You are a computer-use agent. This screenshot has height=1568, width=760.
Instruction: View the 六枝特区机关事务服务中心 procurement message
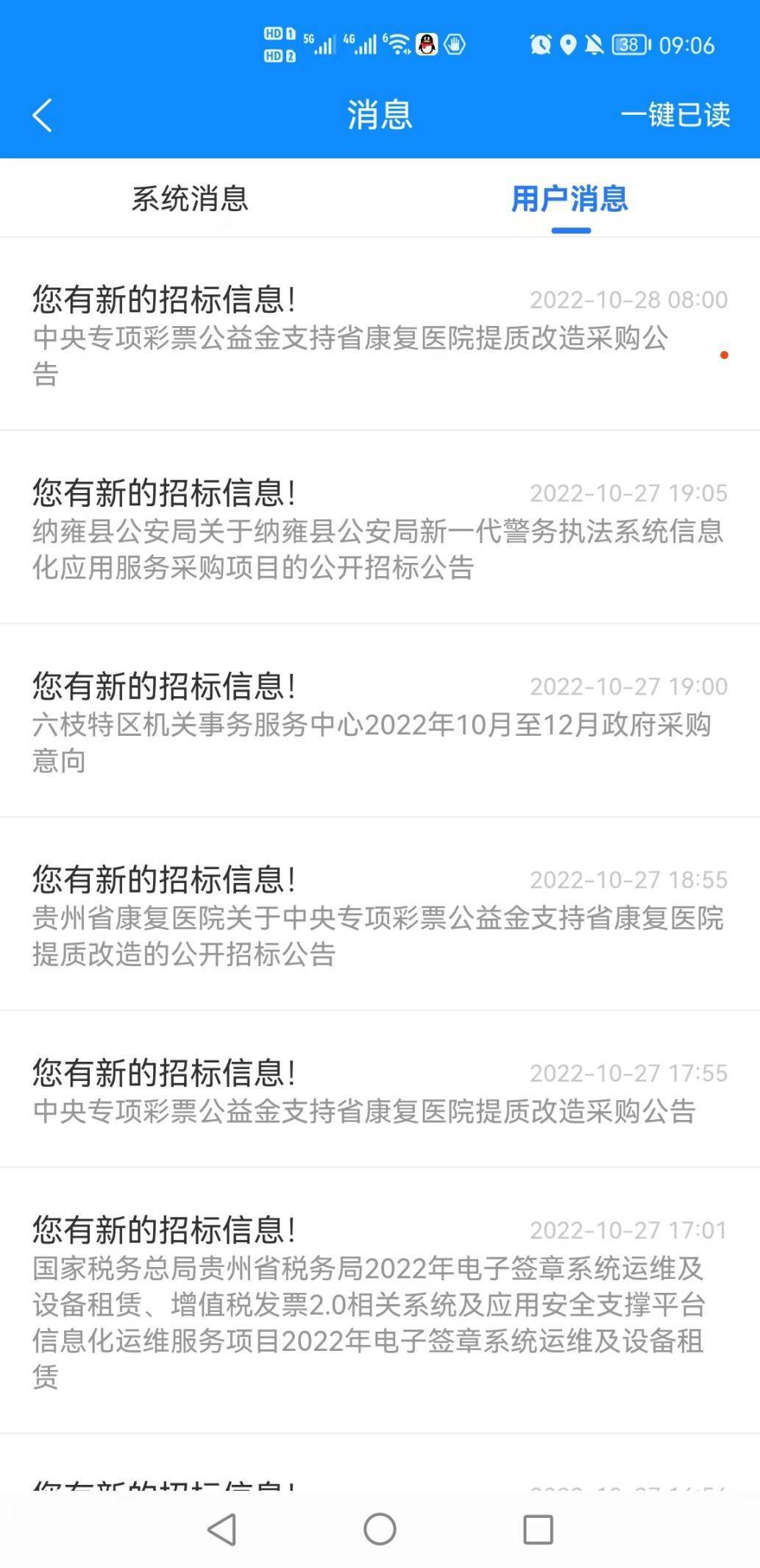(x=380, y=722)
